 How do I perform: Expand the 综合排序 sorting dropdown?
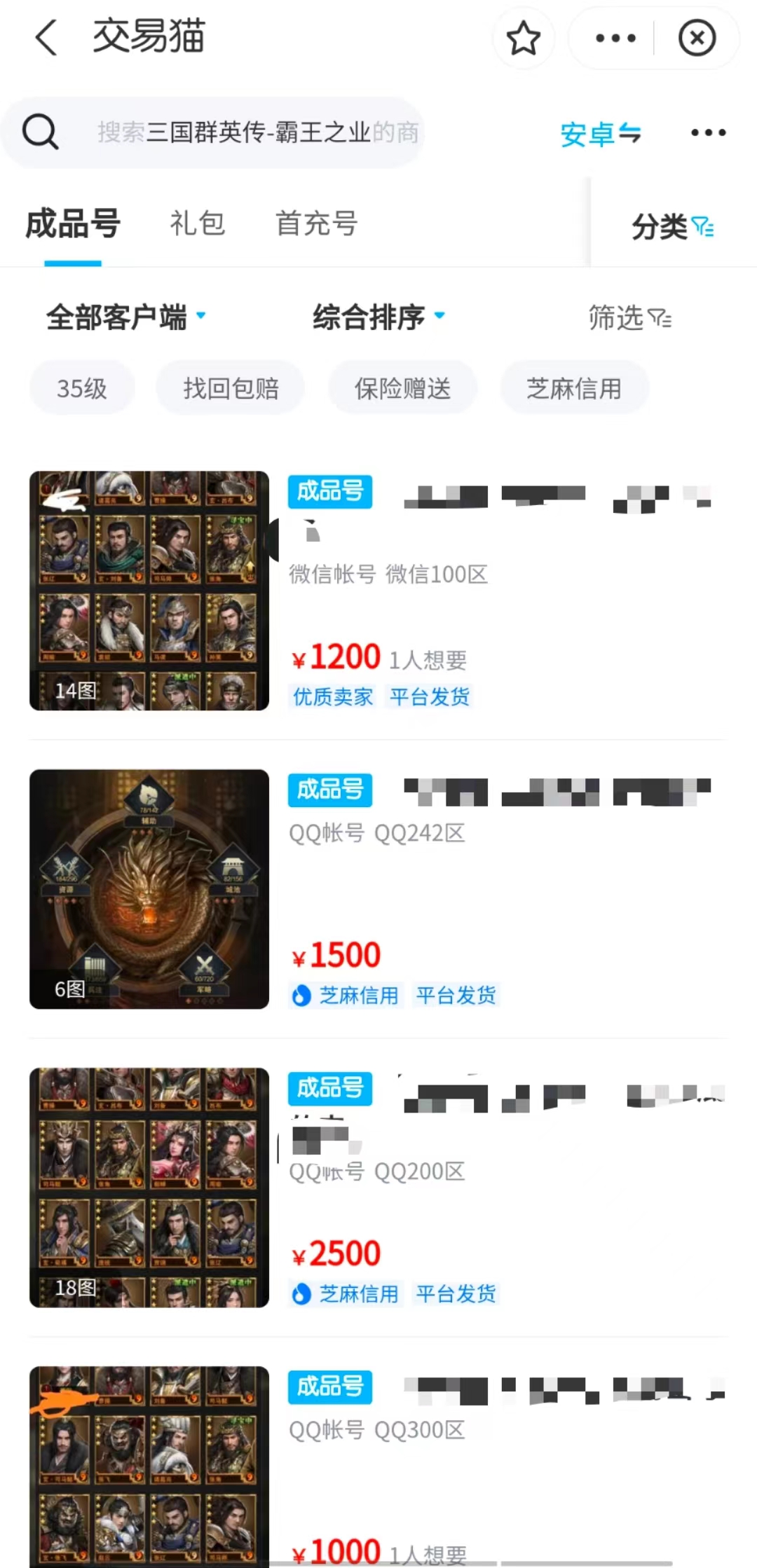(x=378, y=317)
